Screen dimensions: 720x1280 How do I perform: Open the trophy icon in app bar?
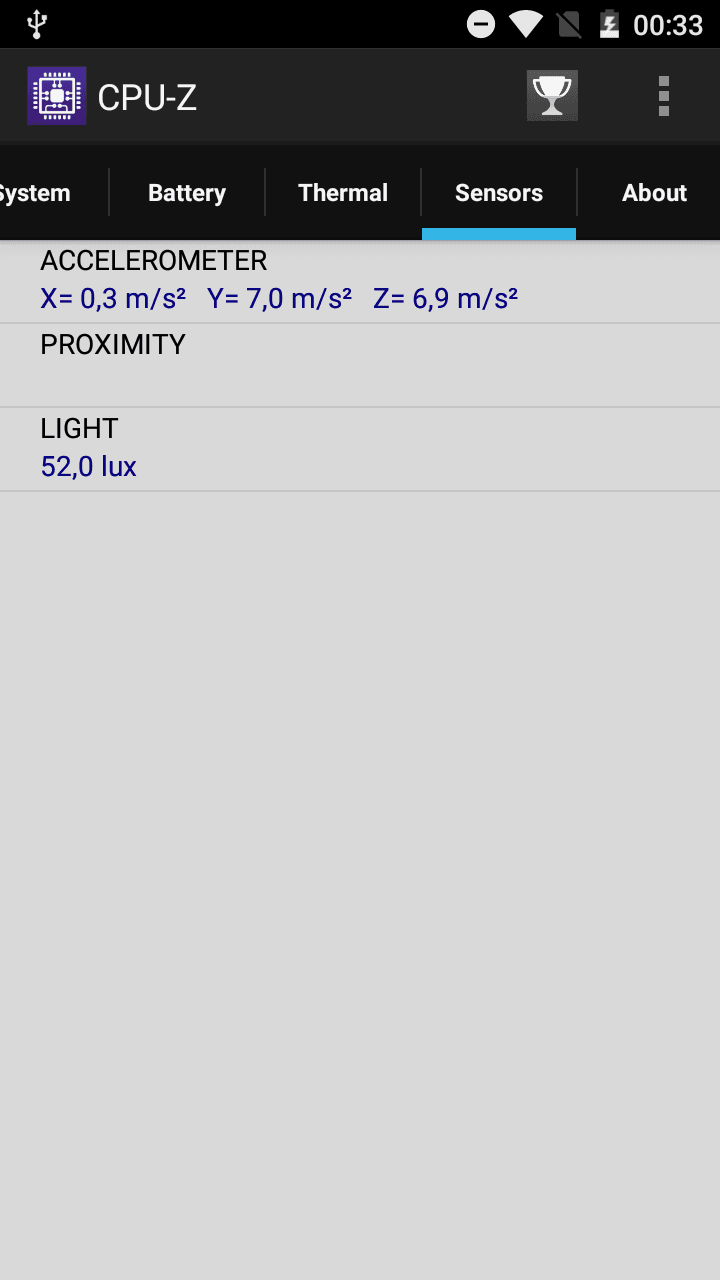[x=552, y=96]
